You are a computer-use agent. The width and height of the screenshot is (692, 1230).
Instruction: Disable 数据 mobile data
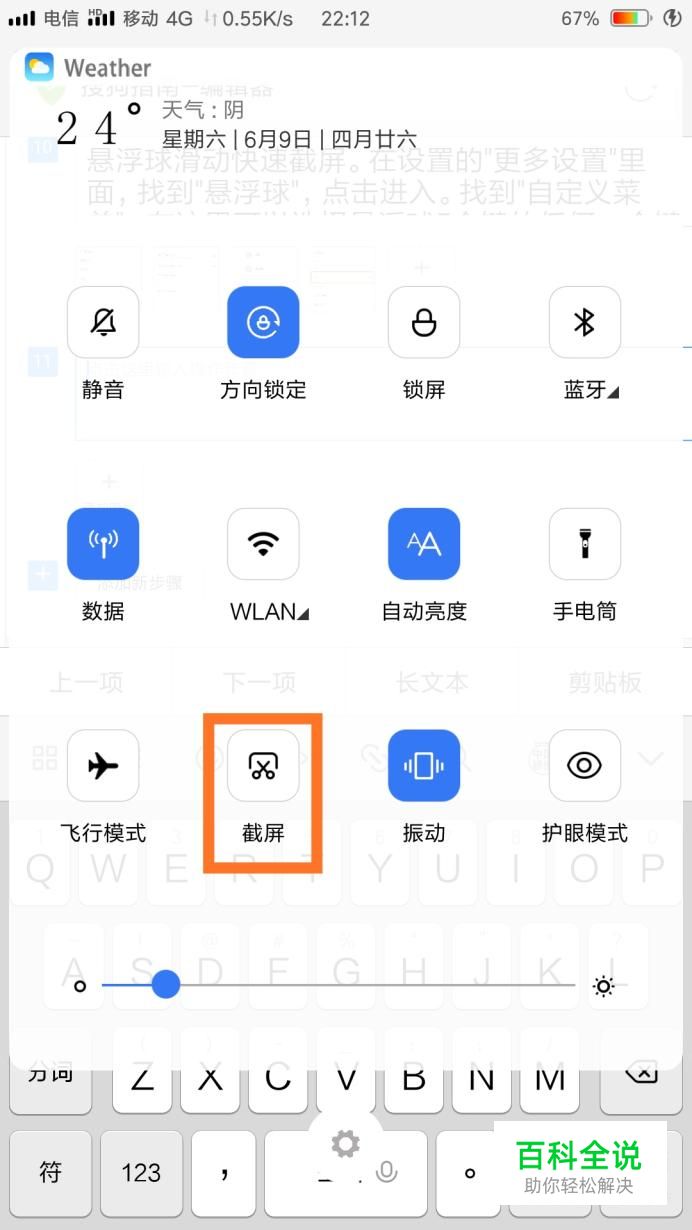point(103,544)
